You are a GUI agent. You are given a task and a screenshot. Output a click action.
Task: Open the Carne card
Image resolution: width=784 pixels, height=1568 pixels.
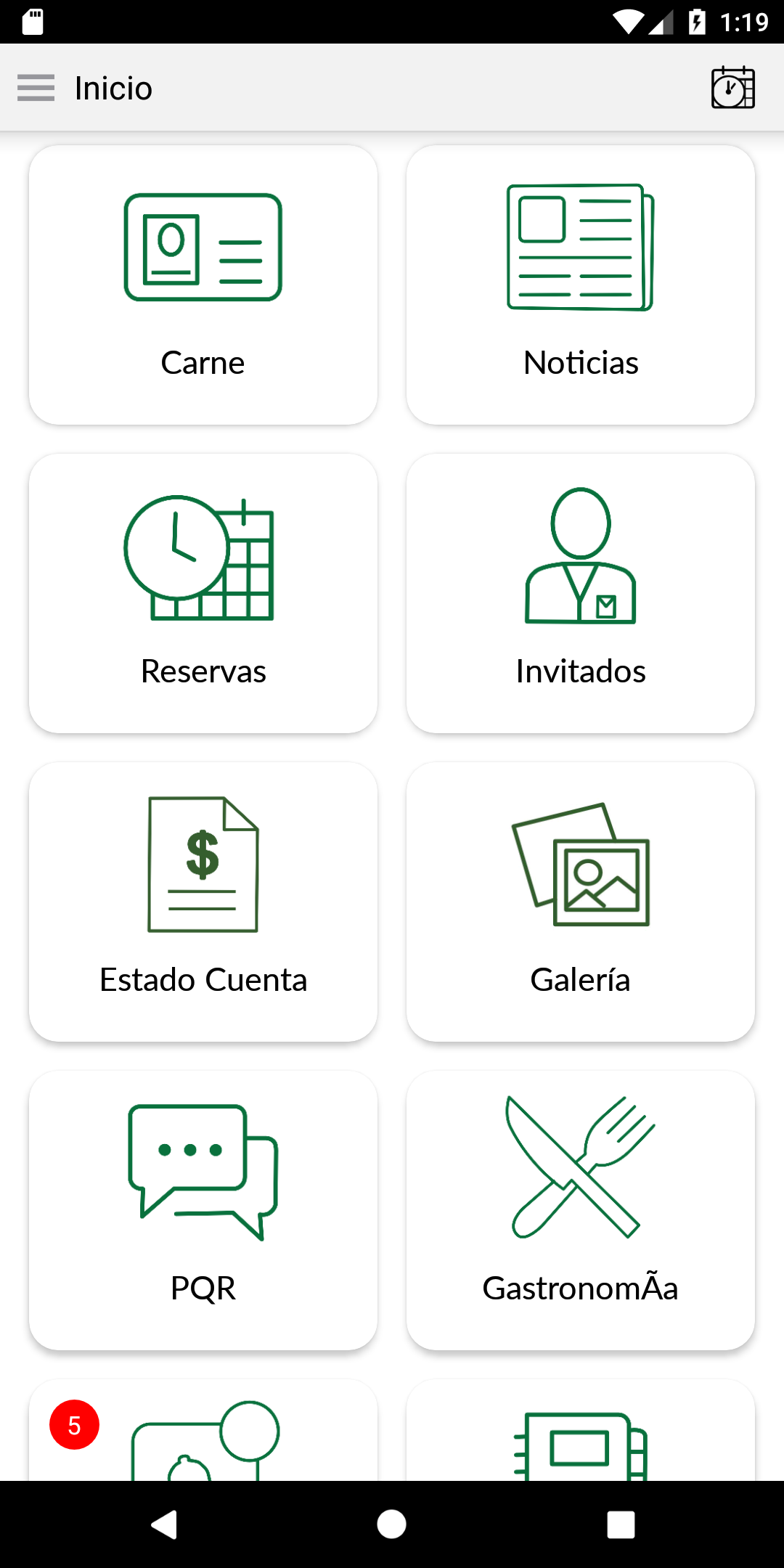[x=203, y=285]
